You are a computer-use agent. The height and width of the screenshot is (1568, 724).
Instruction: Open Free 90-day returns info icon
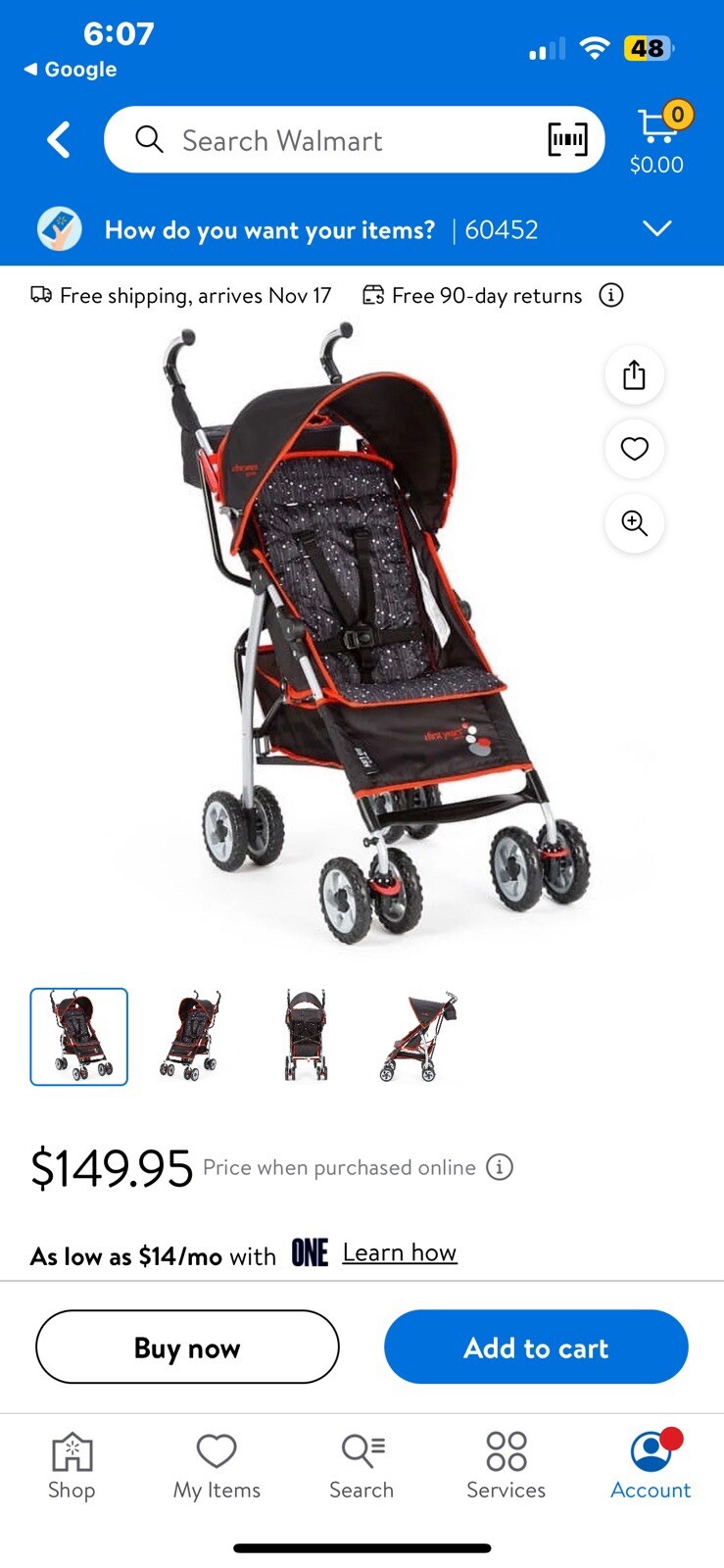[x=611, y=295]
